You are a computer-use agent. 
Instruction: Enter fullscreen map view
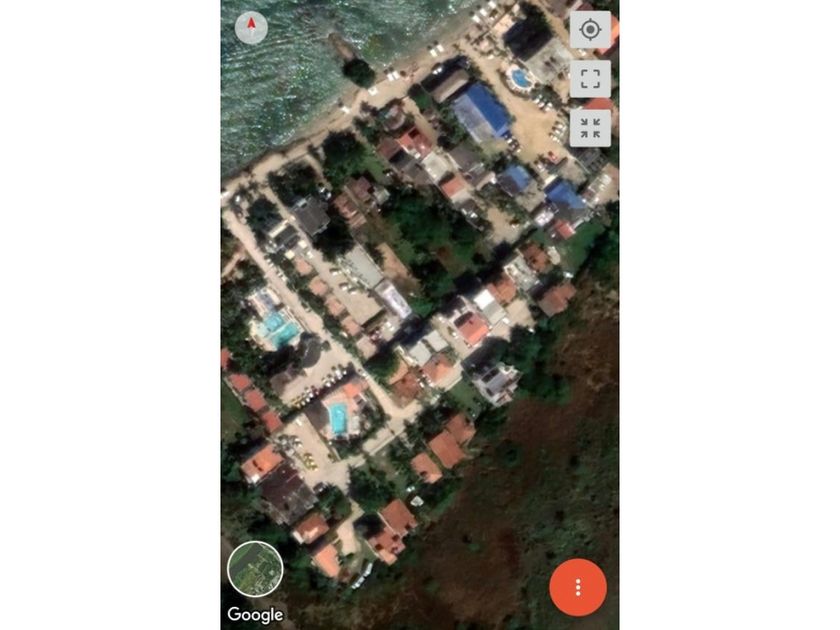tap(590, 79)
